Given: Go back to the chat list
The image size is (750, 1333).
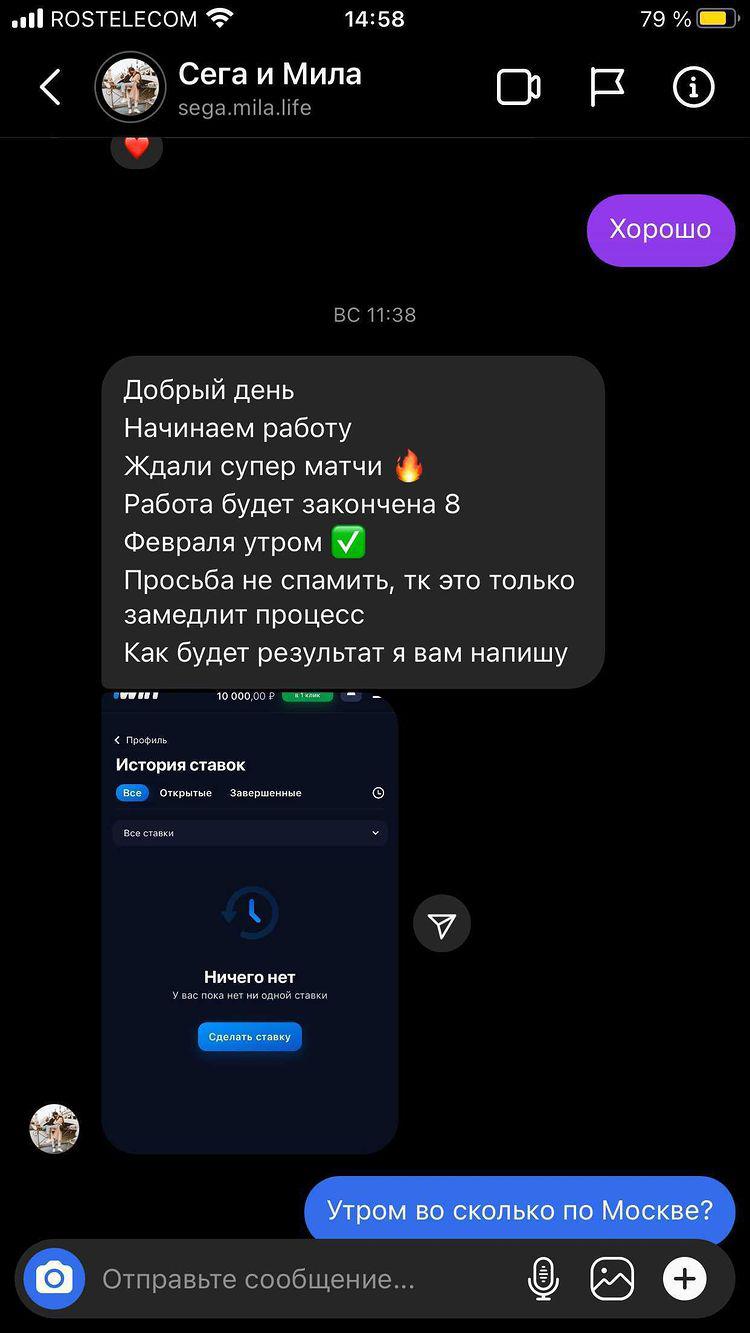Looking at the screenshot, I should [50, 88].
